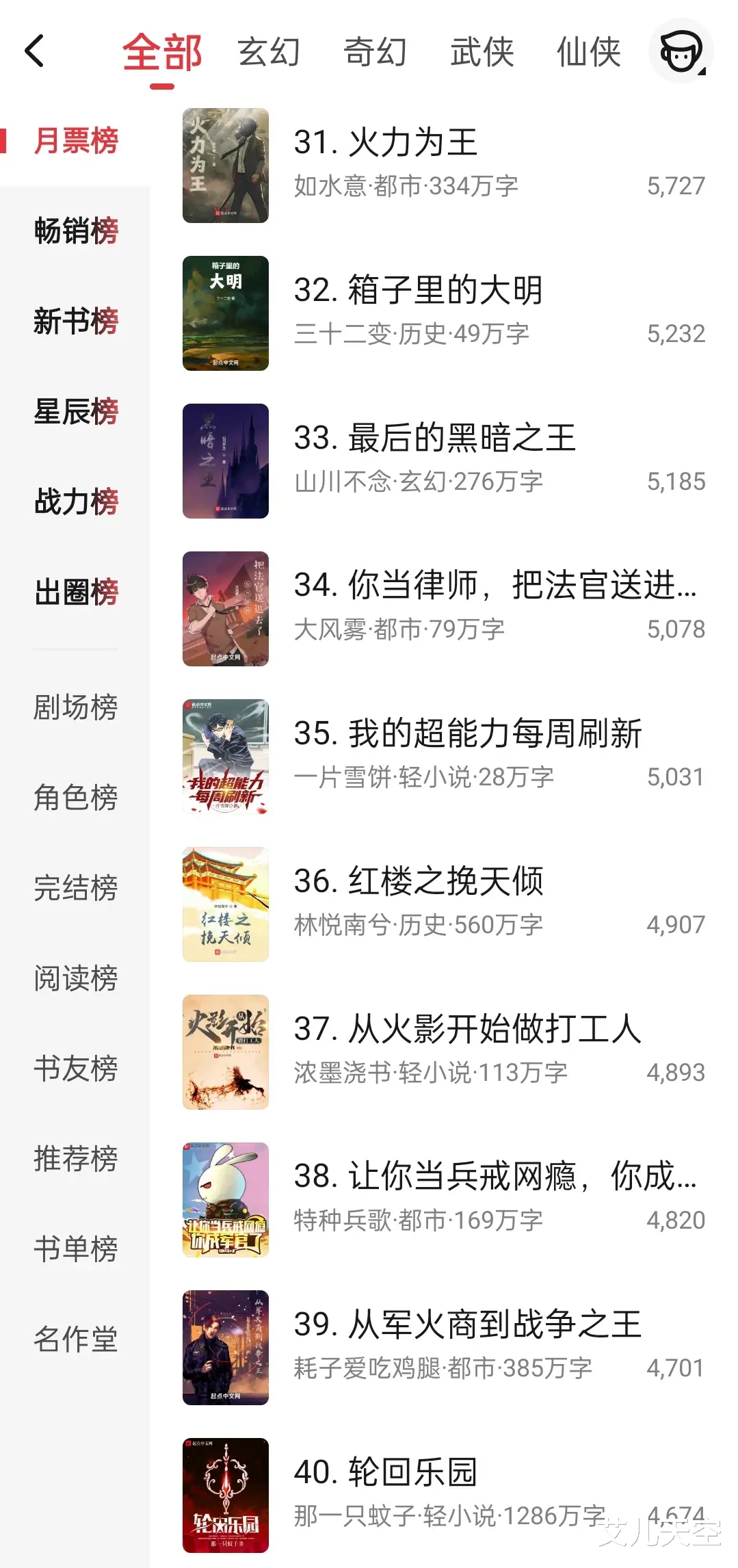Show the 战力榜 ranking
The height and width of the screenshot is (1568, 738).
click(76, 501)
